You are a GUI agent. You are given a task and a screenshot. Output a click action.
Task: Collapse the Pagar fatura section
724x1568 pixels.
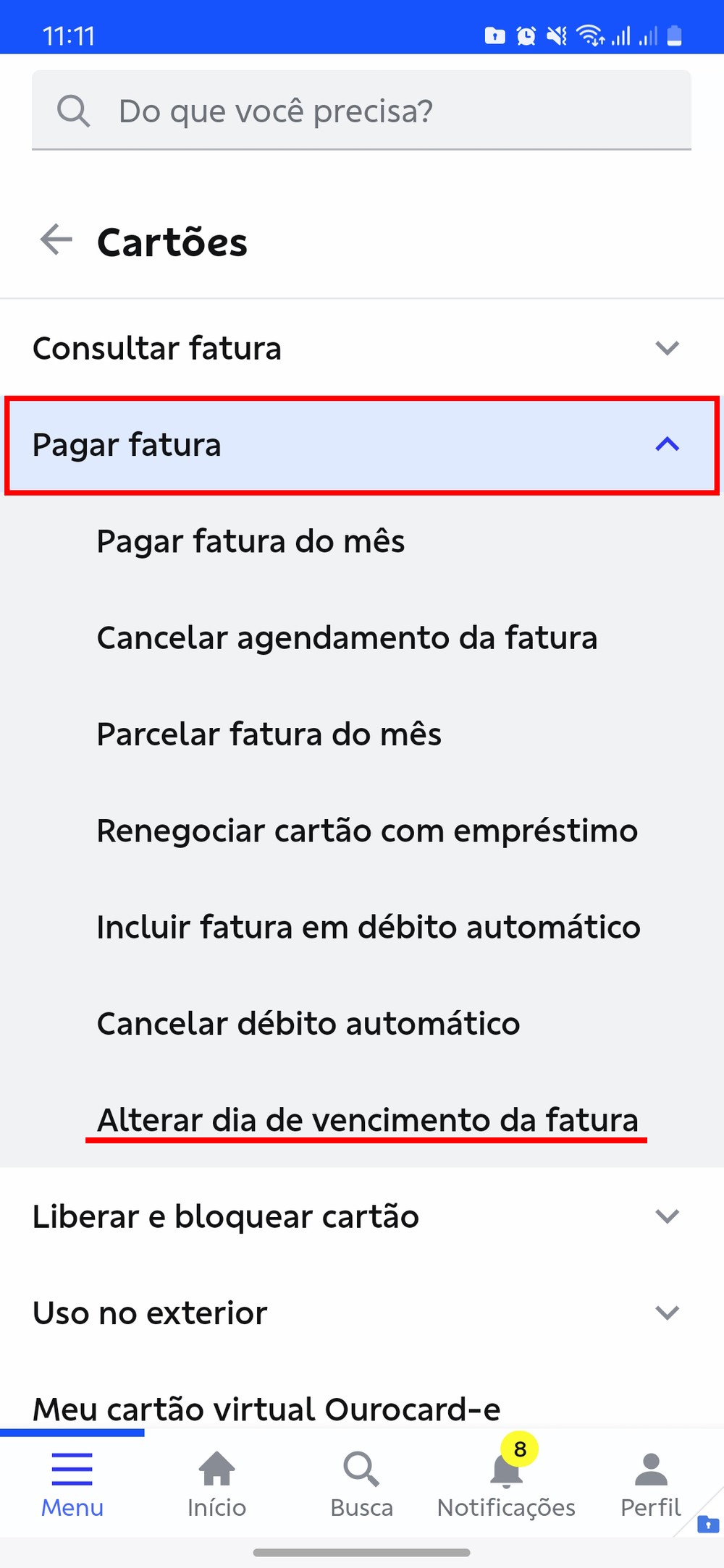[x=361, y=445]
